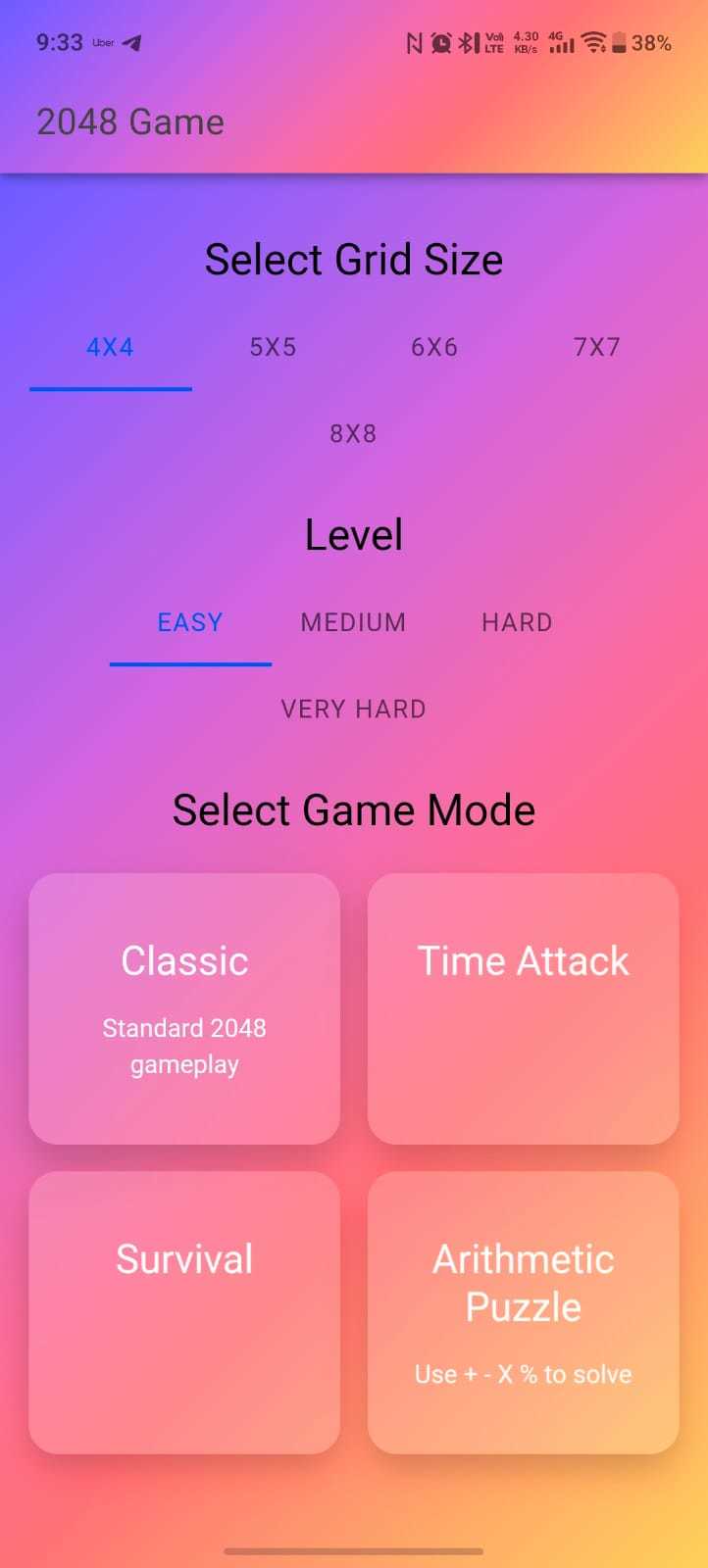The width and height of the screenshot is (708, 1568).
Task: Switch to the 8X8 grid size
Action: (x=353, y=433)
